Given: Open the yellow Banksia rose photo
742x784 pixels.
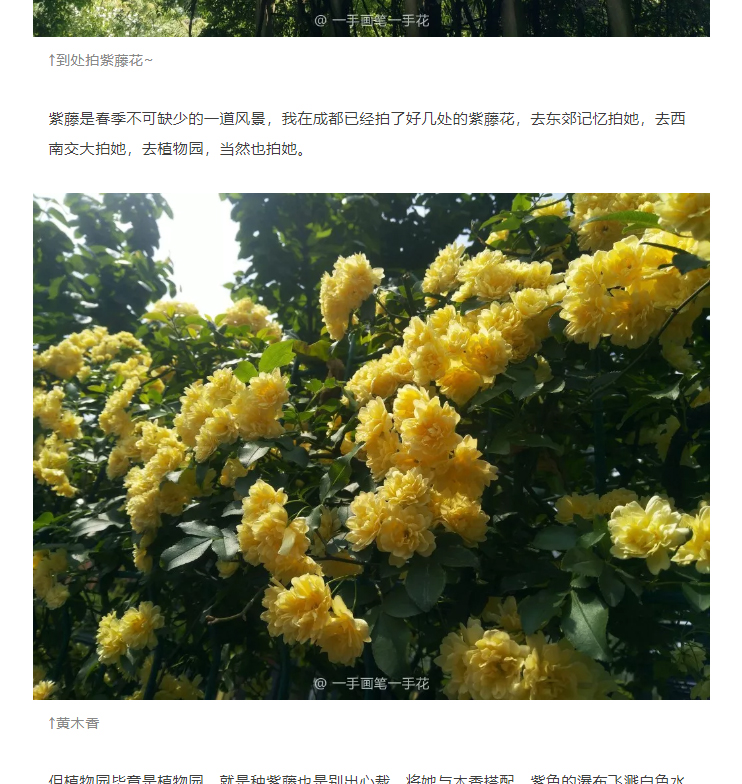Looking at the screenshot, I should coord(371,446).
